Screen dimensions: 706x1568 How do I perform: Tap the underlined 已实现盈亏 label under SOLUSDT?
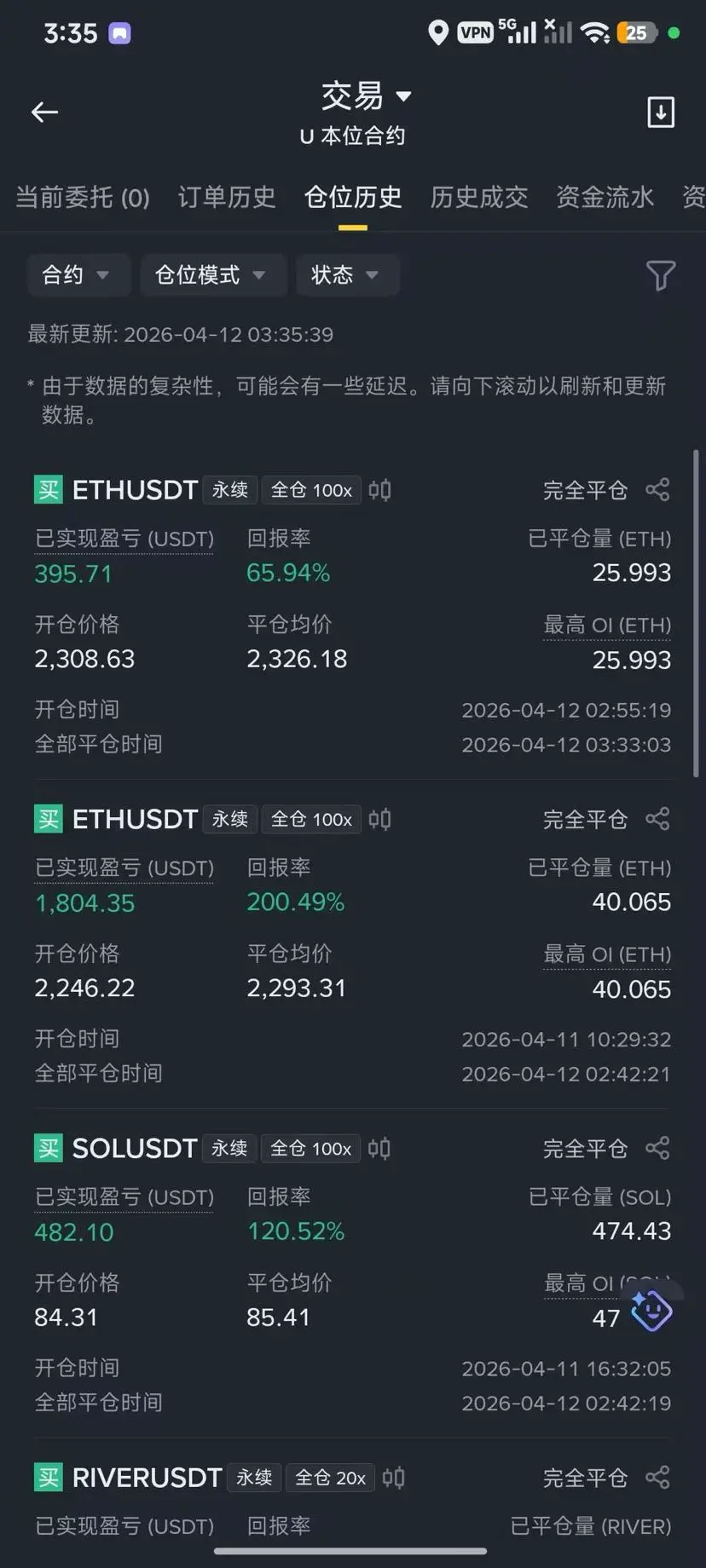124,1197
